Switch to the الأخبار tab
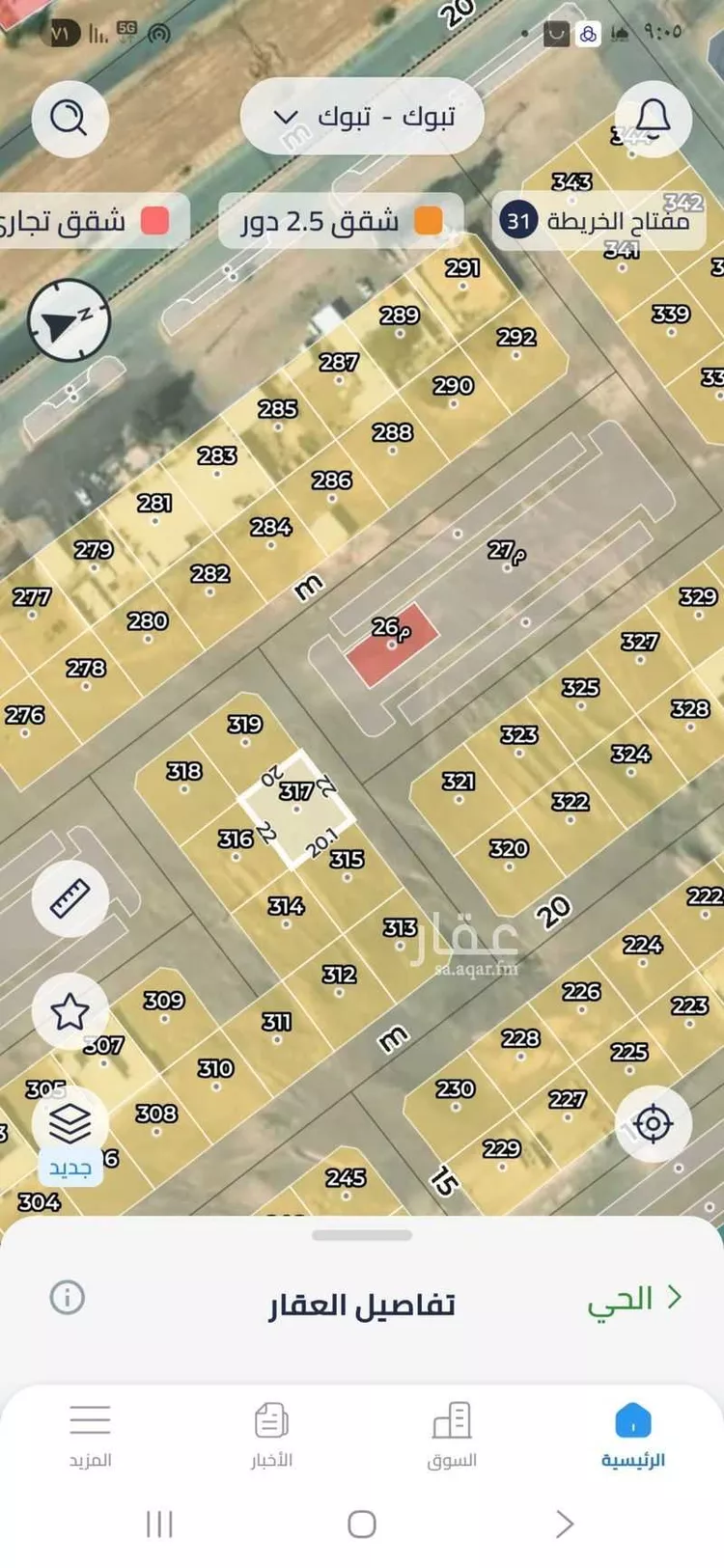 [x=271, y=1435]
